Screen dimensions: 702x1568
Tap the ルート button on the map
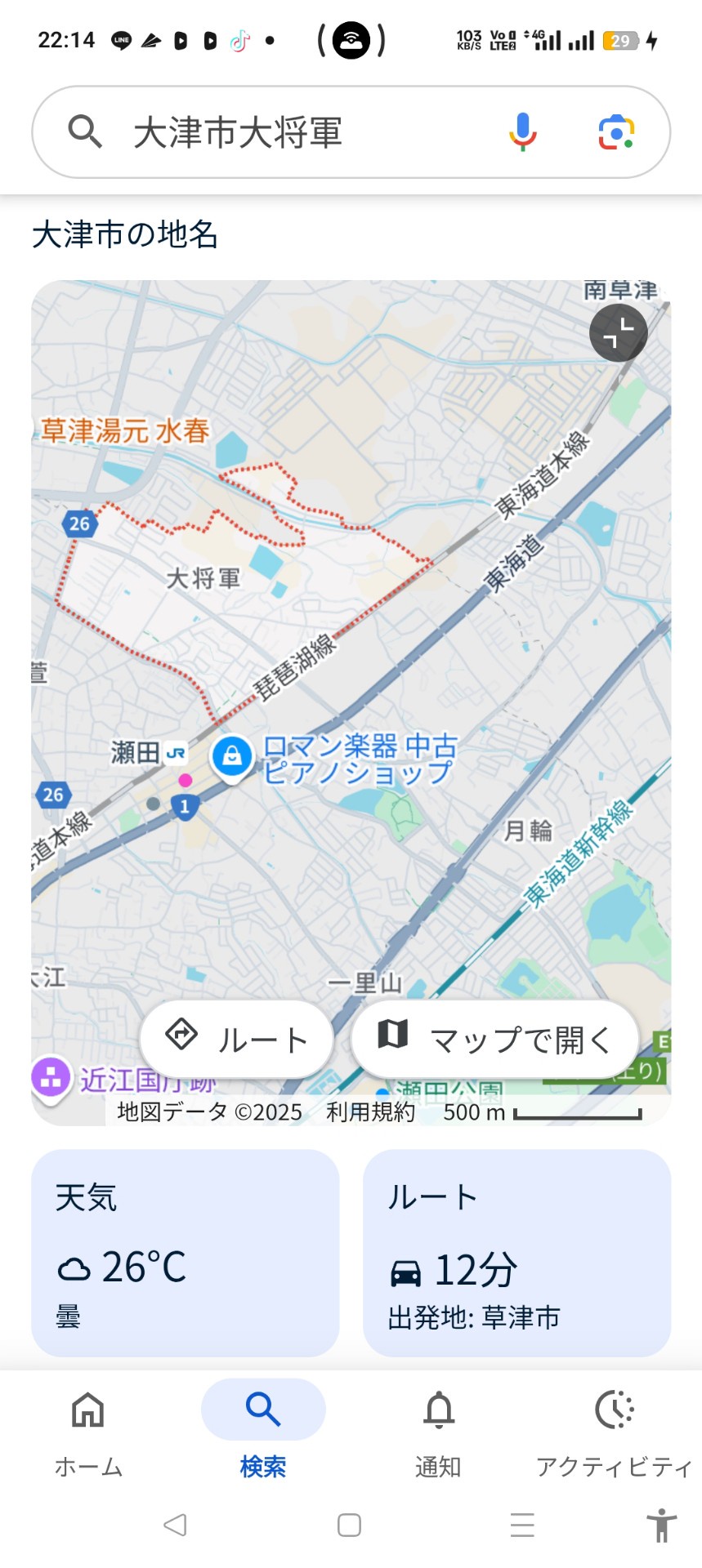click(x=237, y=1040)
